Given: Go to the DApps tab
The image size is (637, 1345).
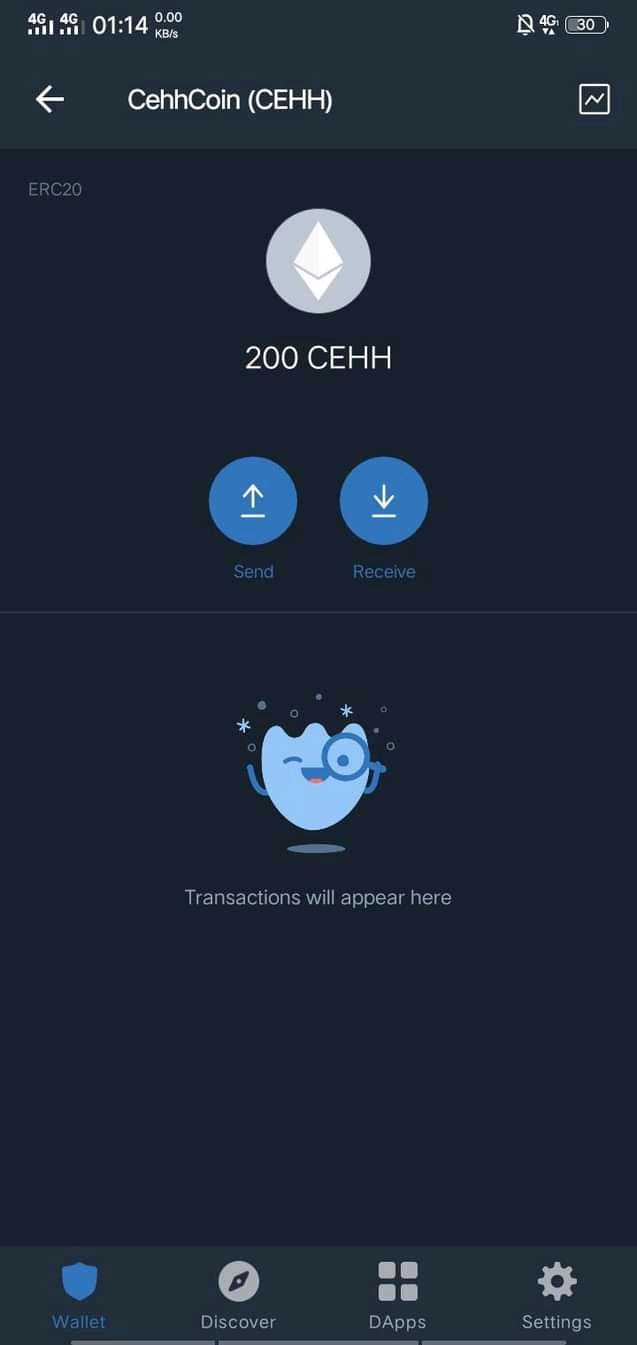Looking at the screenshot, I should 397,1294.
